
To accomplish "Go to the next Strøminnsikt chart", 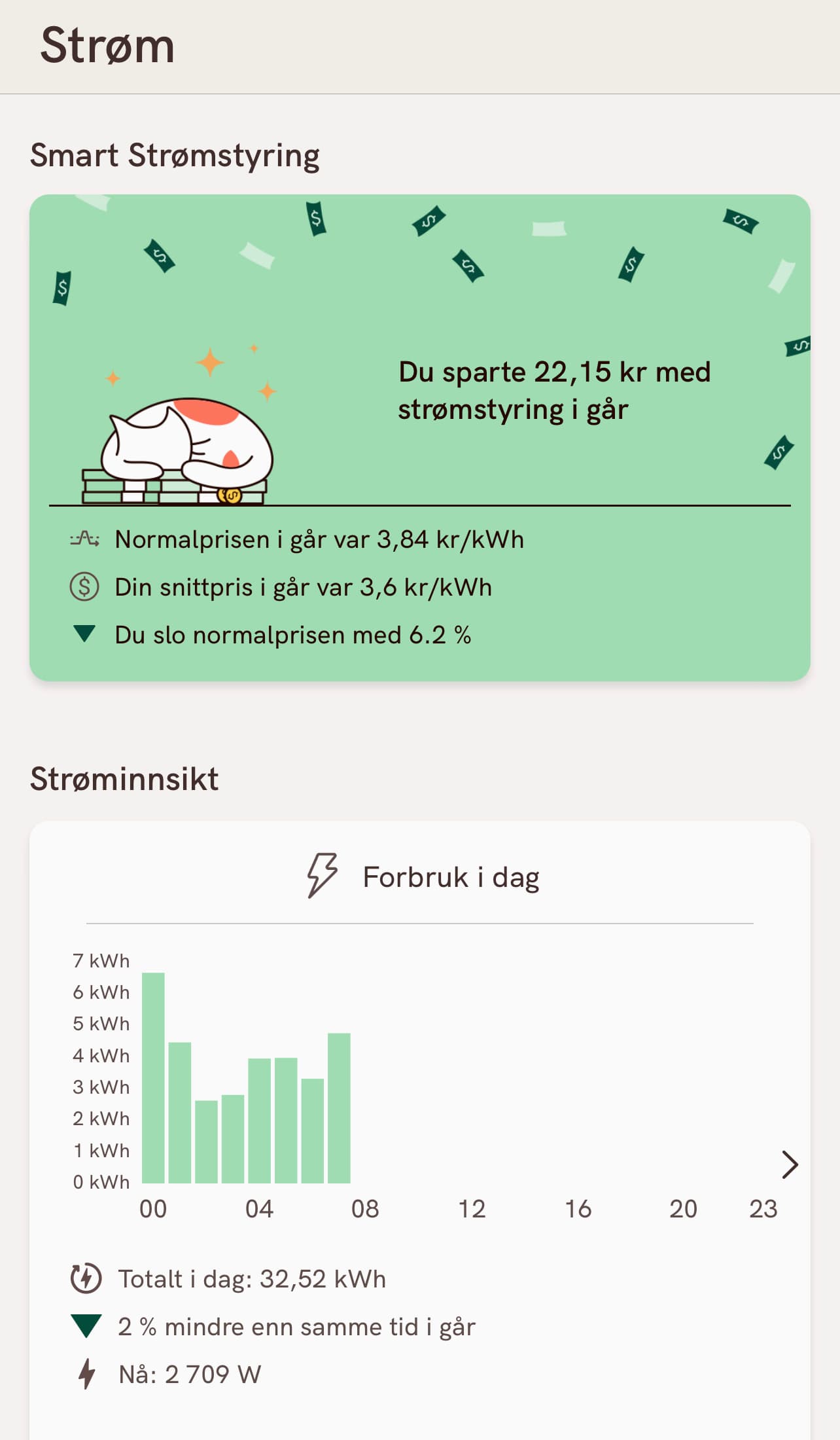I will coord(790,1164).
